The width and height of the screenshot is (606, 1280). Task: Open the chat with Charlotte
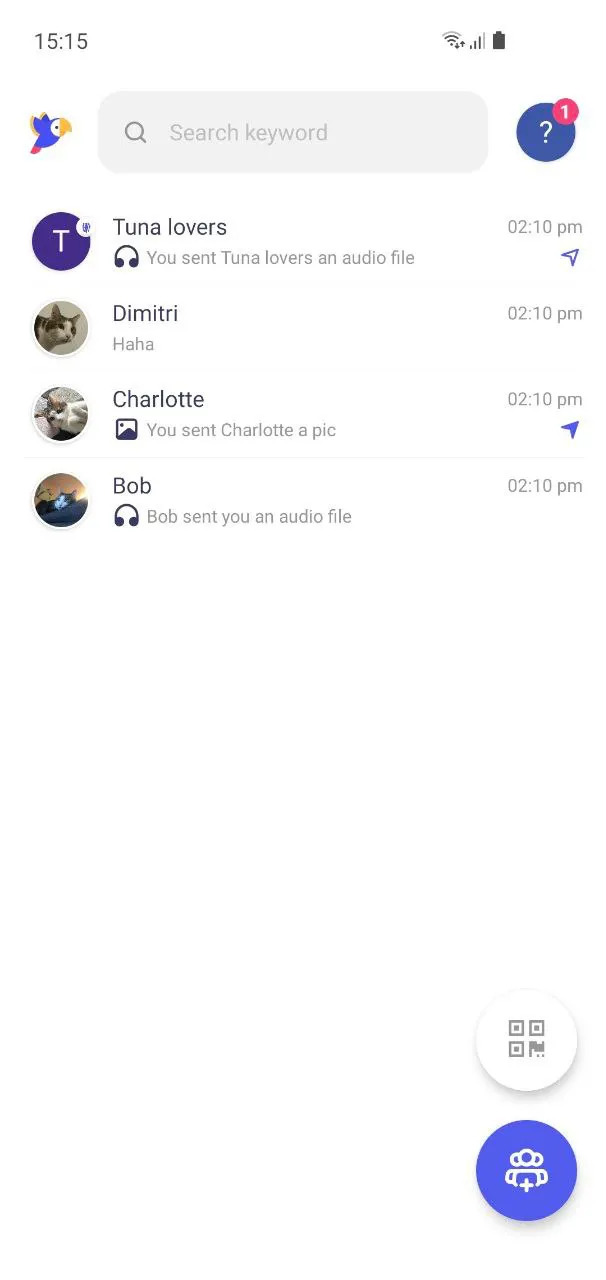coord(303,414)
